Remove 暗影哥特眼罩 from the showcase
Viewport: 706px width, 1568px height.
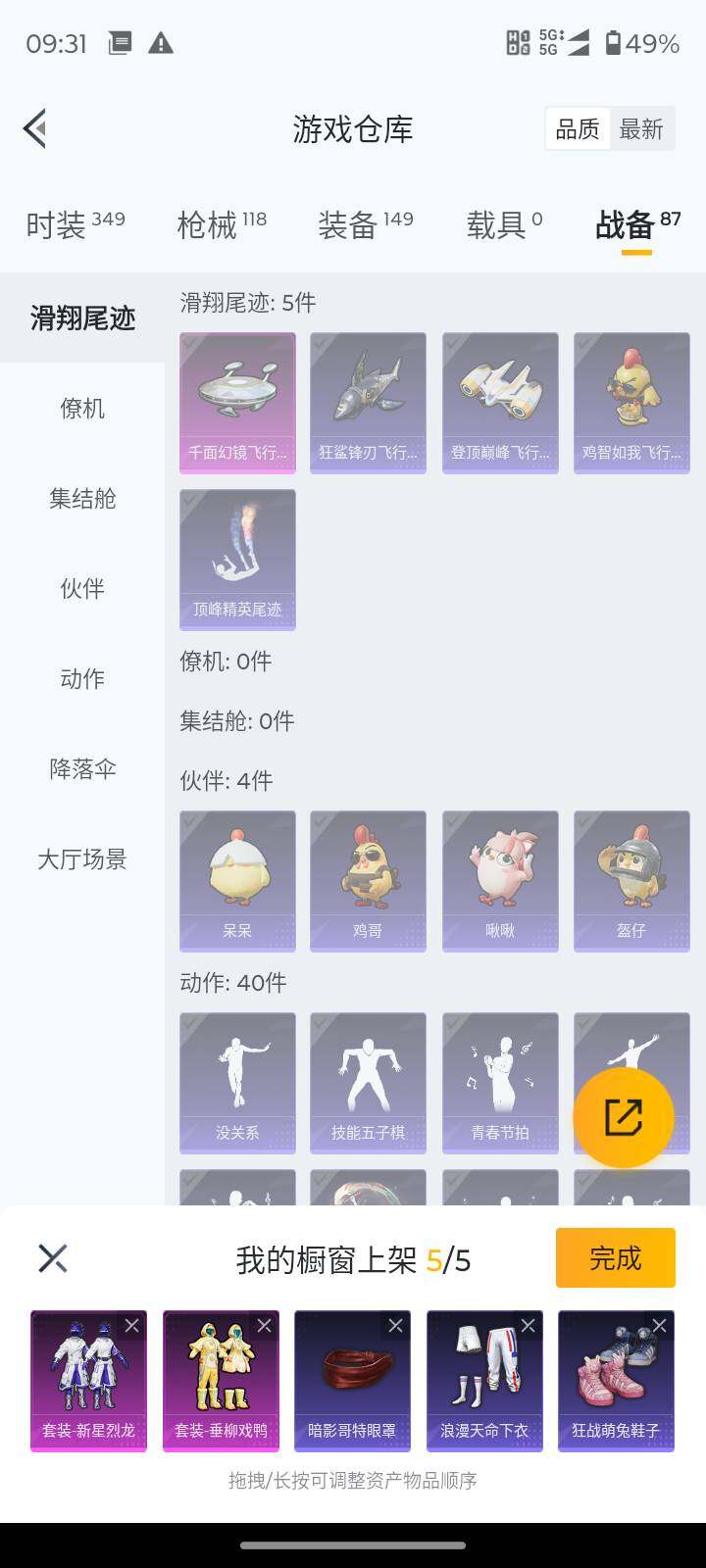(396, 1324)
